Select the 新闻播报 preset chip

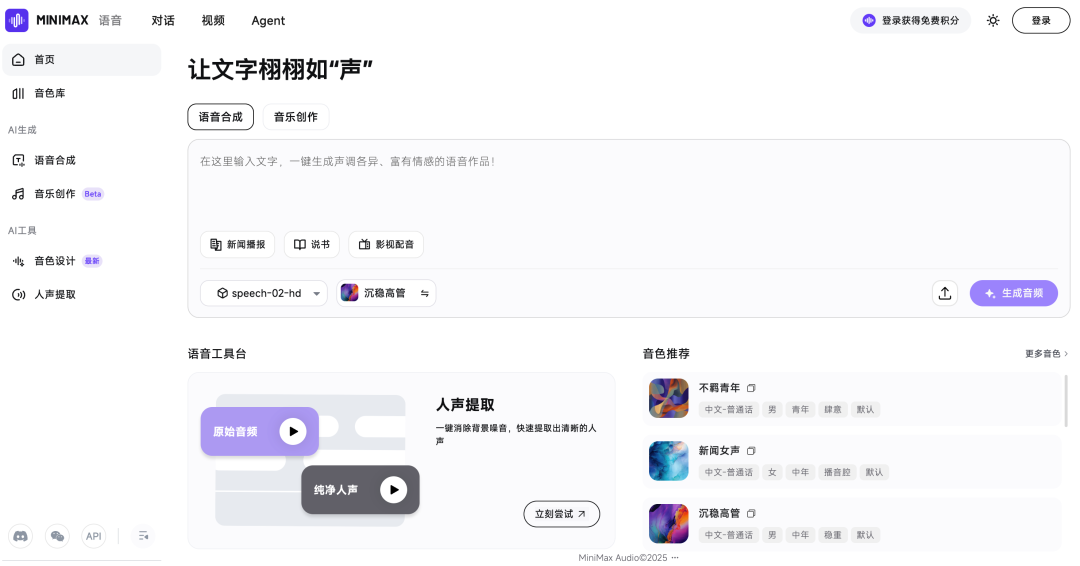[237, 244]
